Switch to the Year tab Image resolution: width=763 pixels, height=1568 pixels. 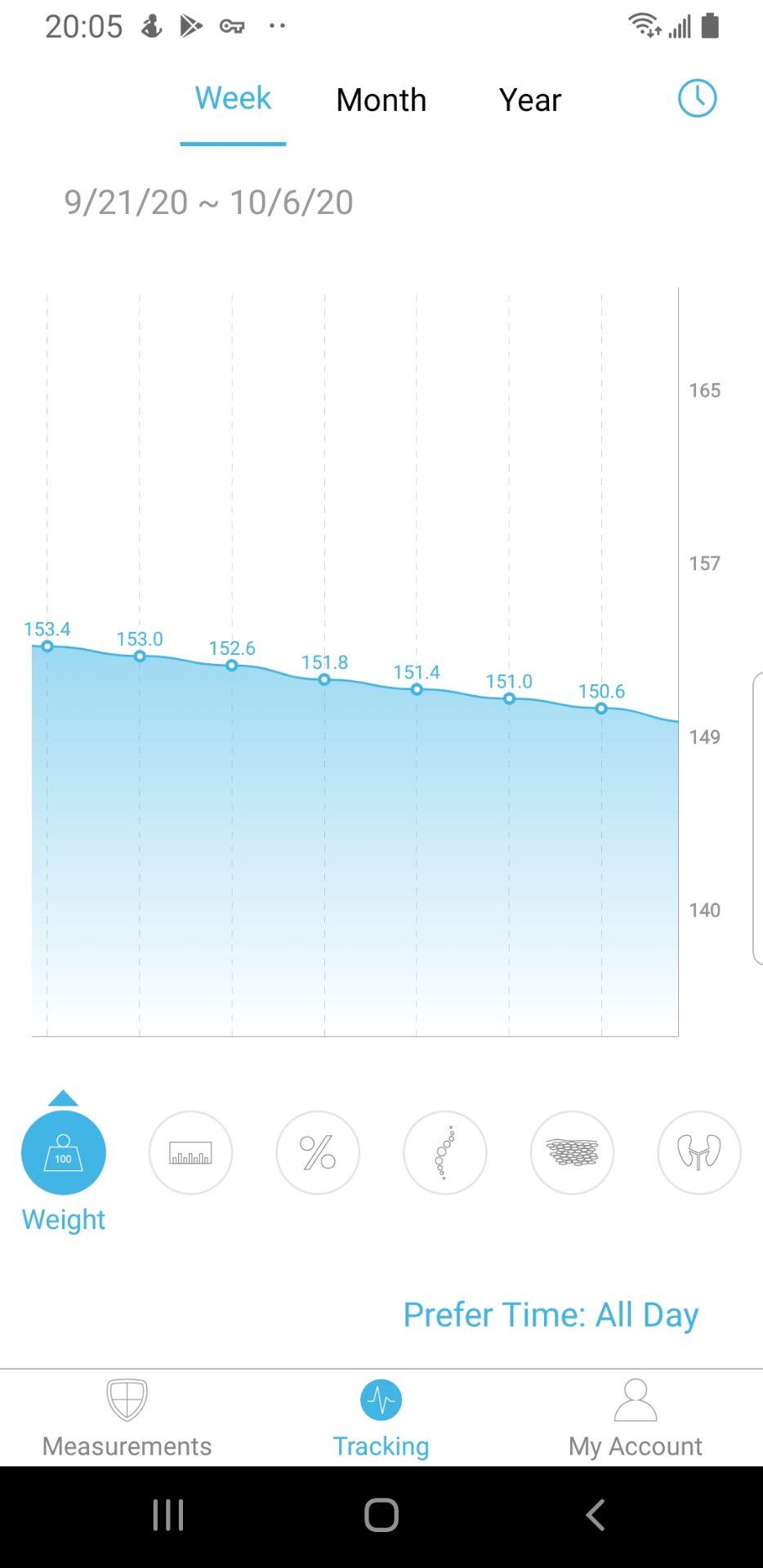point(529,100)
